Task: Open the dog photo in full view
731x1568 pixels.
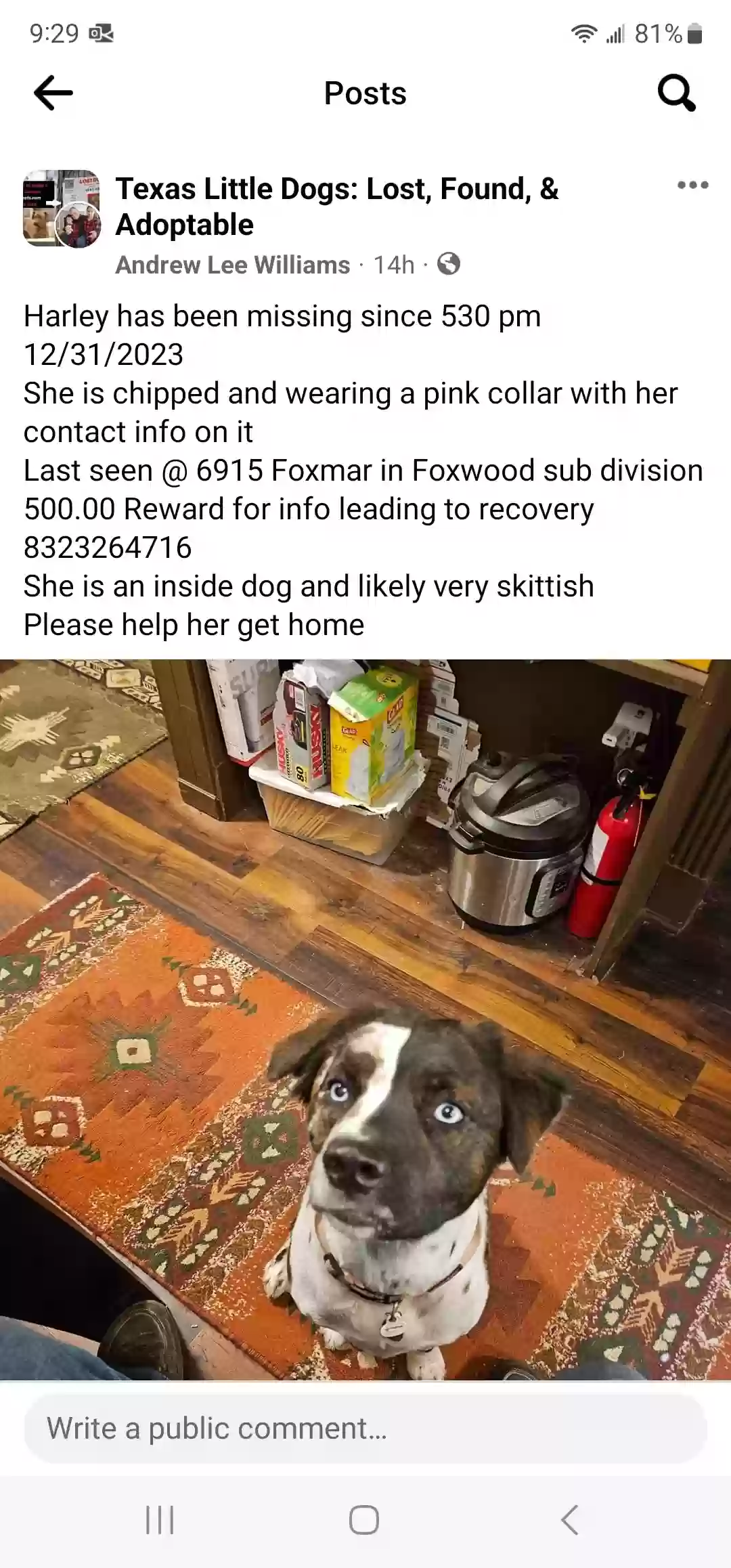Action: (x=365, y=1019)
